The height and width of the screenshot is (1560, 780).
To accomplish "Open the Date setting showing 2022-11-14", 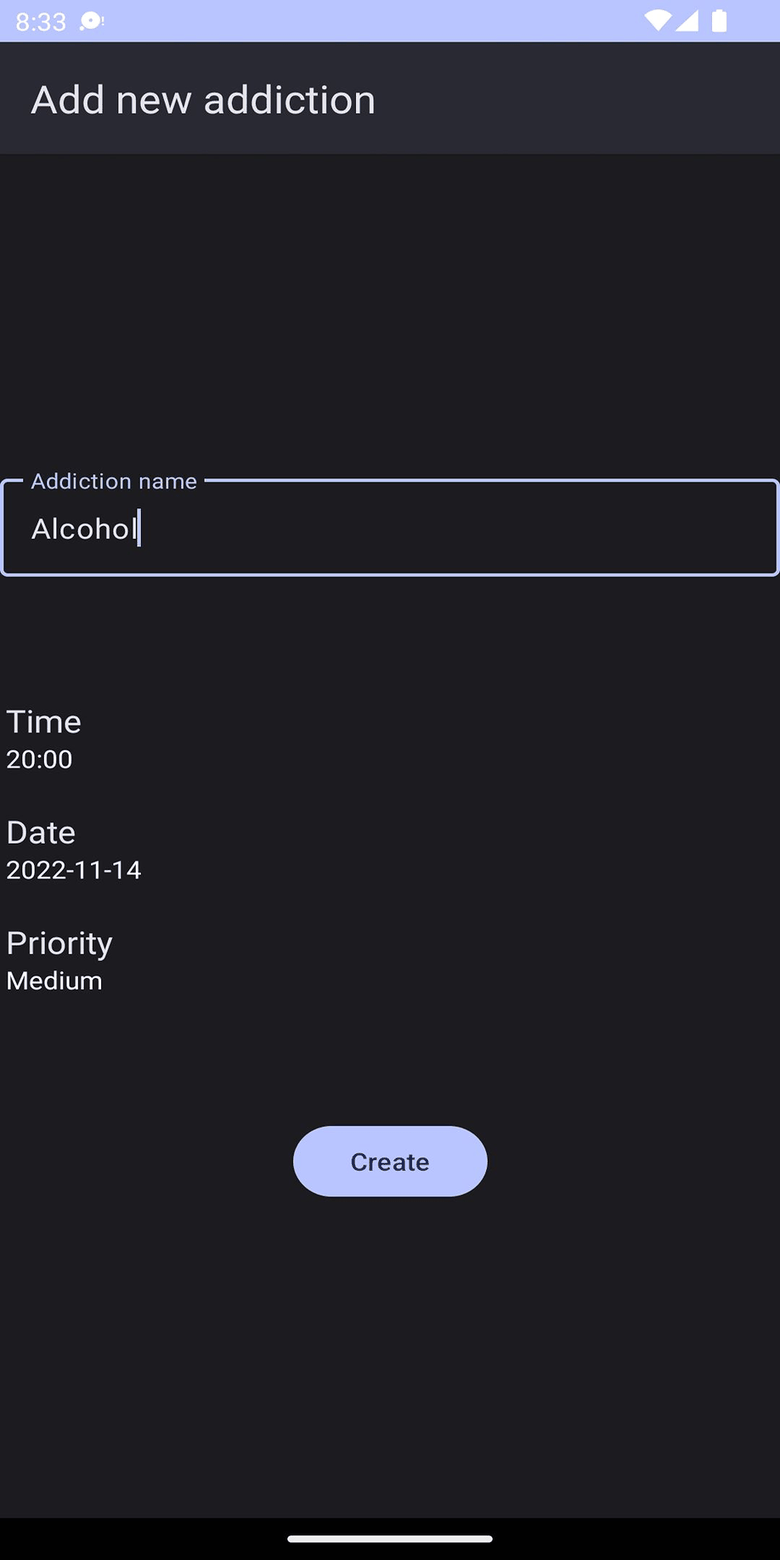I will pyautogui.click(x=73, y=869).
